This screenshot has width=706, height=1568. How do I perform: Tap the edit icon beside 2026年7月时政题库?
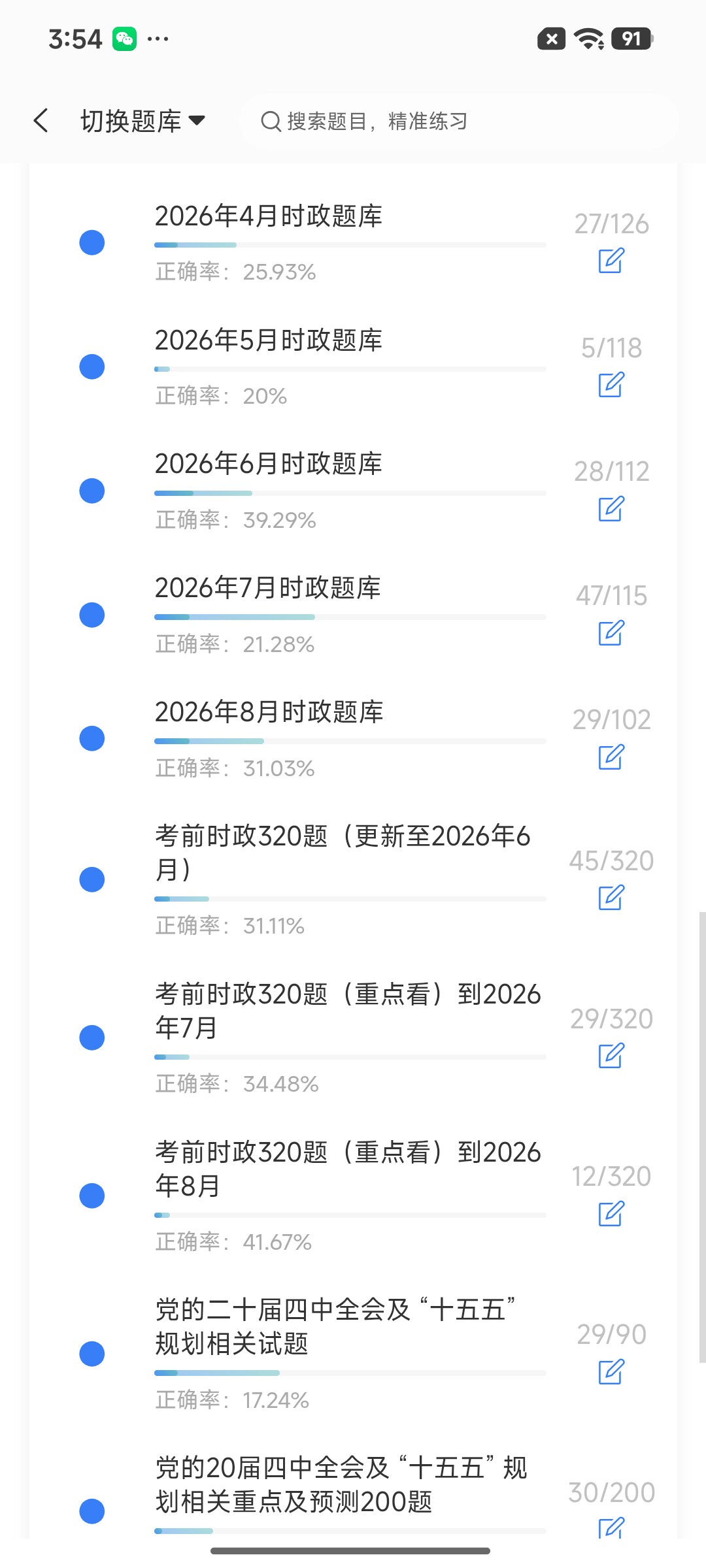point(611,632)
